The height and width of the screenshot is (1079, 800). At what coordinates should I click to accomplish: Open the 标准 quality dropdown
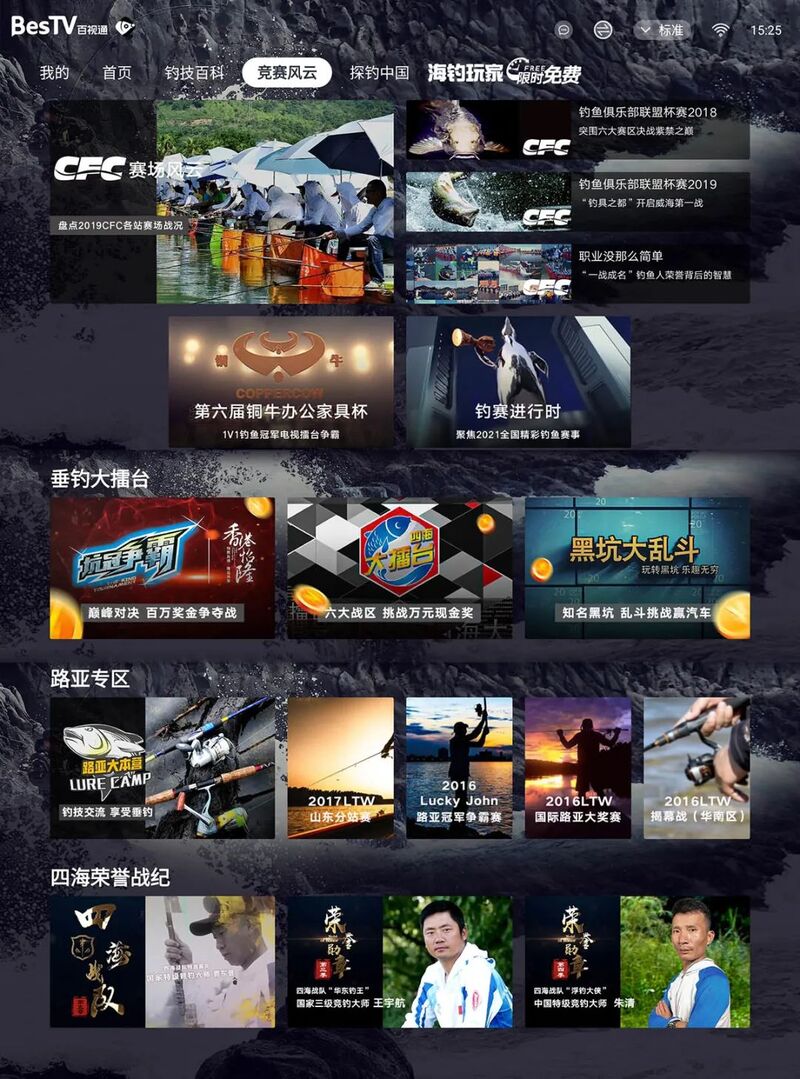pyautogui.click(x=662, y=30)
